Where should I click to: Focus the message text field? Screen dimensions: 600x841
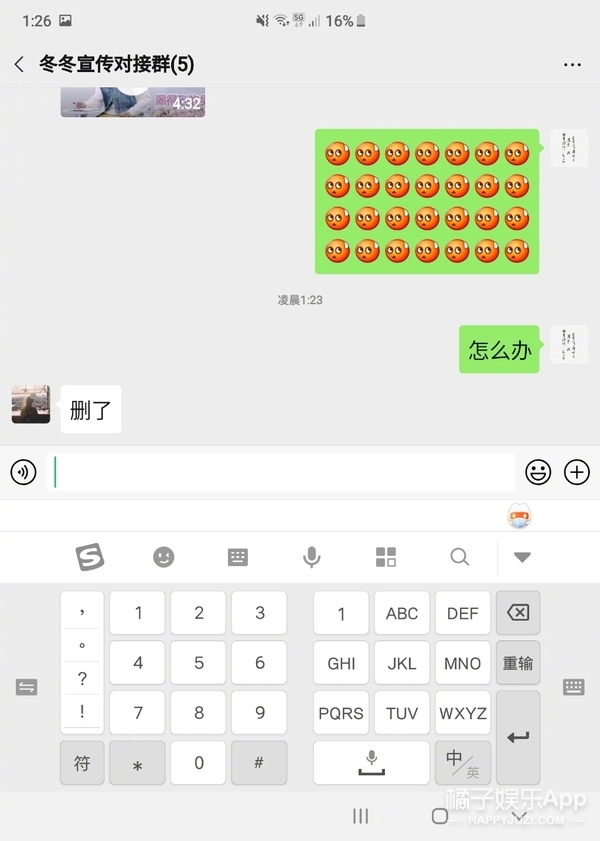tap(281, 472)
